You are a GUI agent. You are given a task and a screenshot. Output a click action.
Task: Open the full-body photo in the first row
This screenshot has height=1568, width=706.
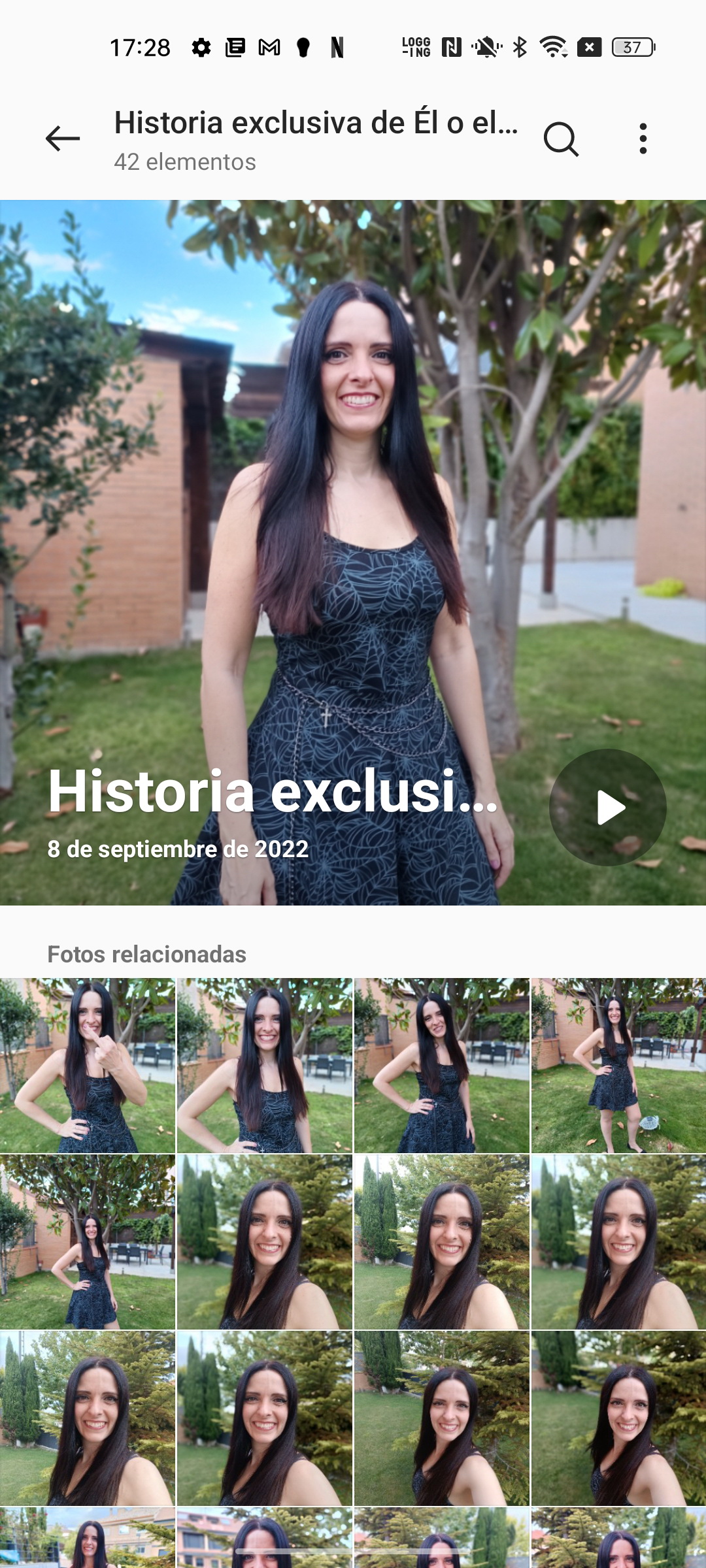(618, 1066)
